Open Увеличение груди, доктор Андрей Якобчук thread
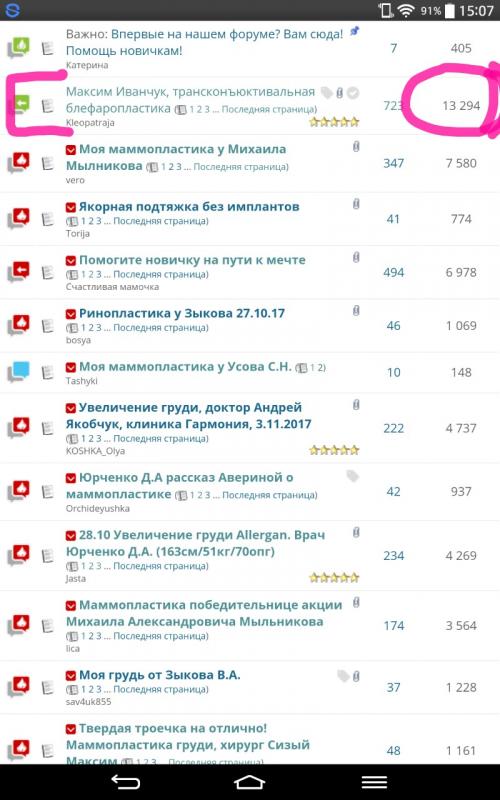Screen dimensions: 500x800 188,416
